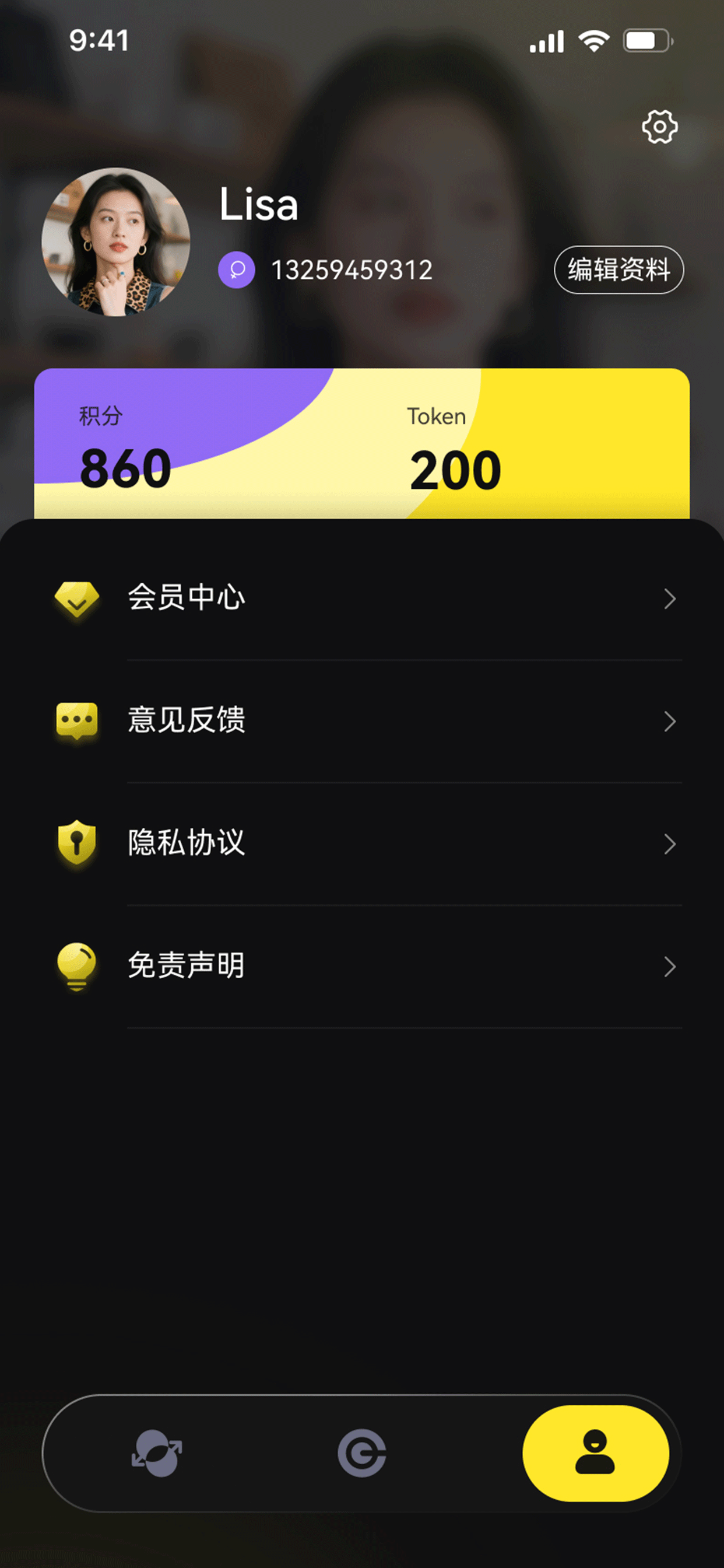Open Lisa's profile avatar

click(x=115, y=242)
